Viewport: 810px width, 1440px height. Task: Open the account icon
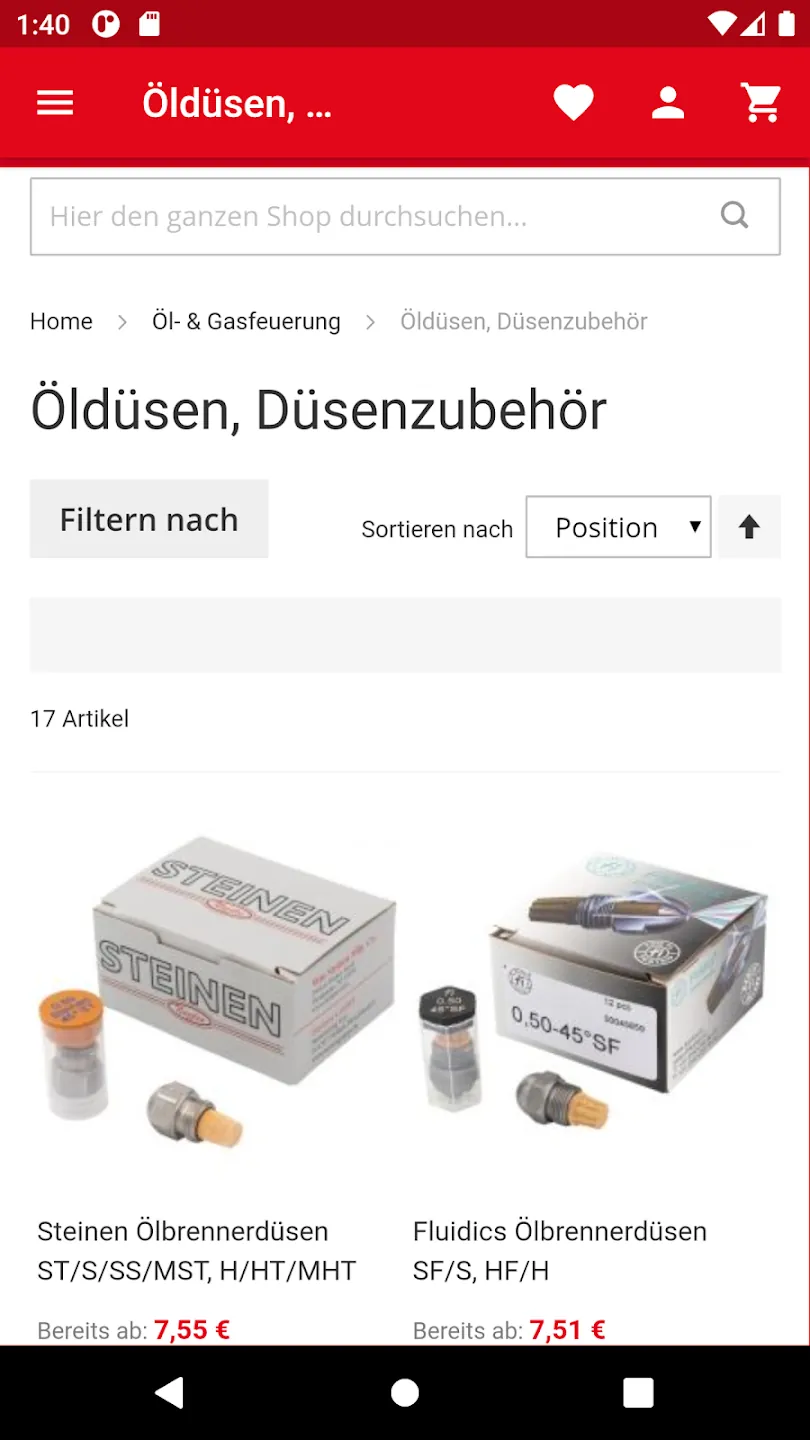667,103
